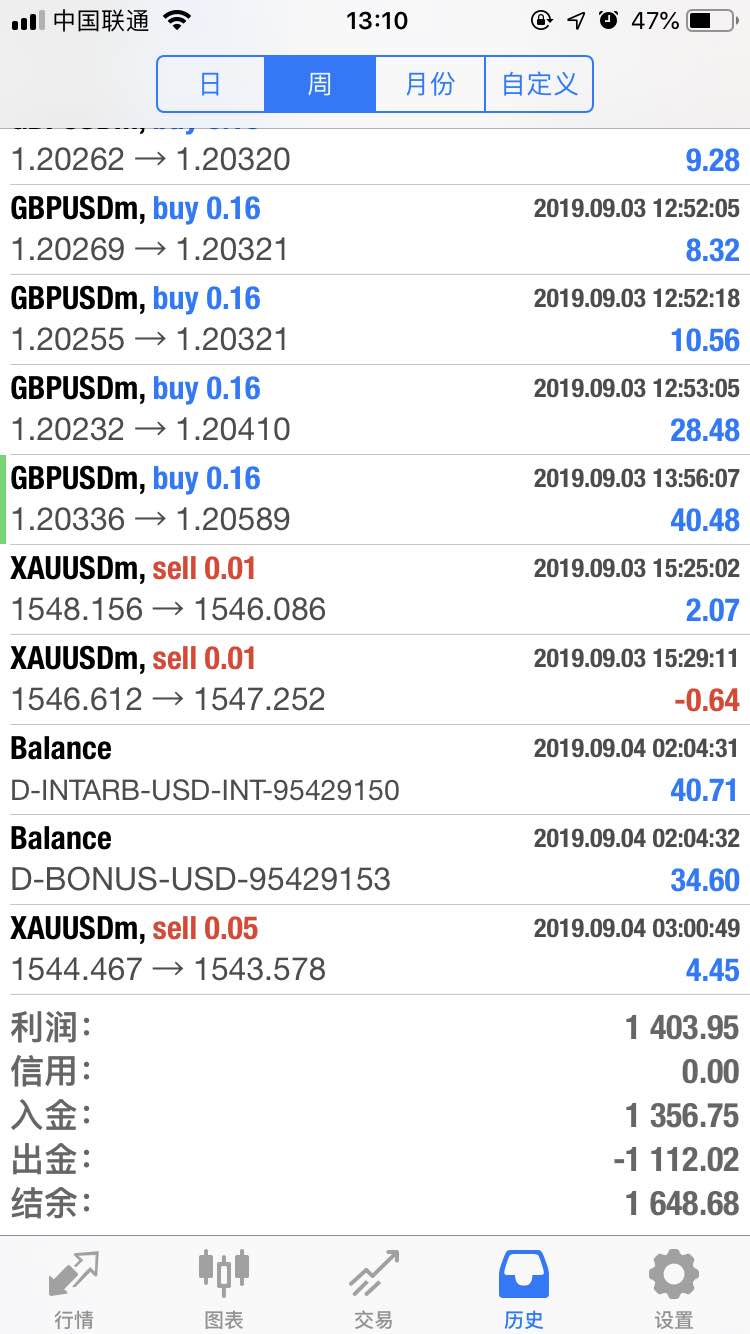Expand GBPUSDm trade with profit 8.32

point(375,230)
